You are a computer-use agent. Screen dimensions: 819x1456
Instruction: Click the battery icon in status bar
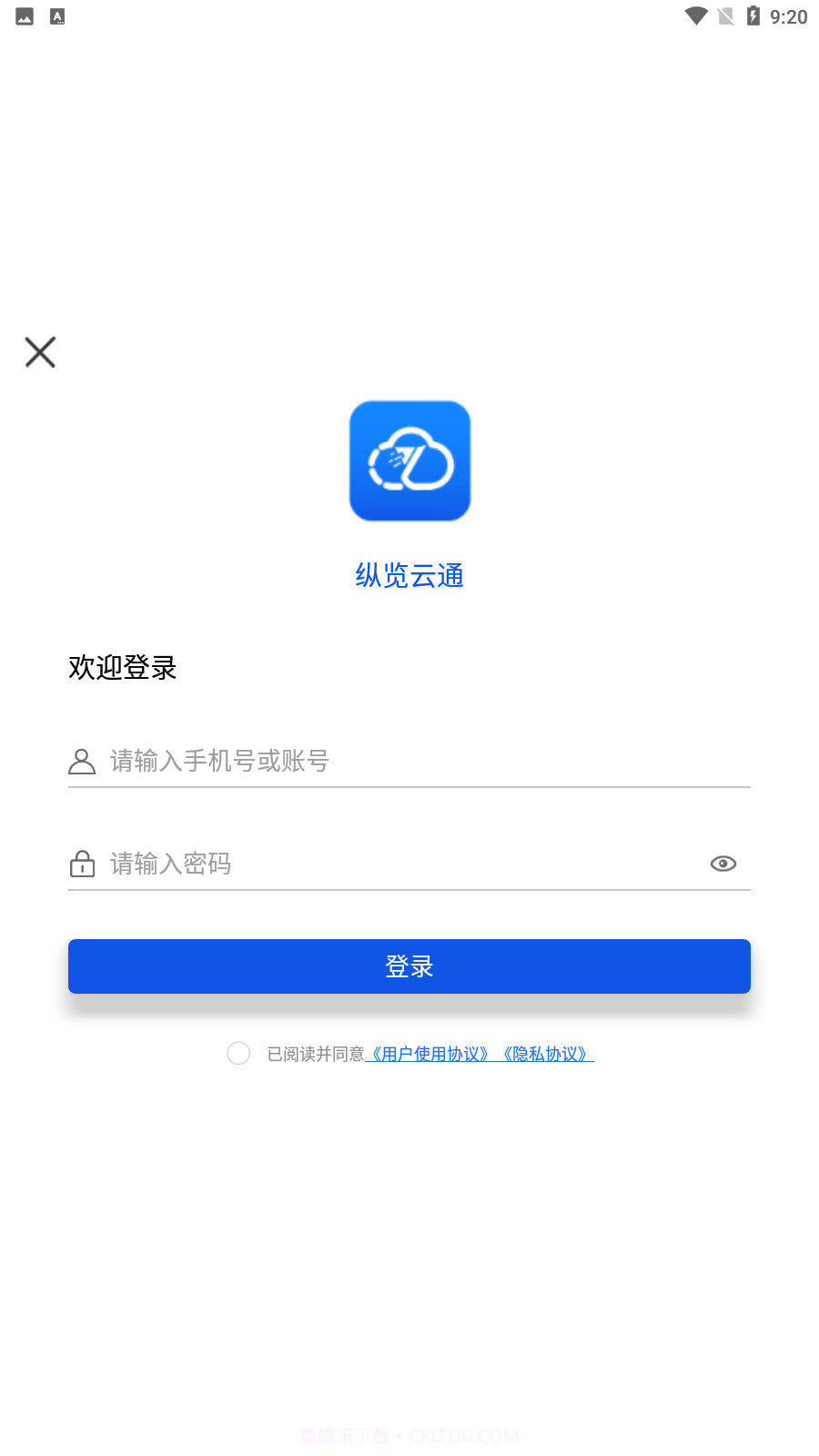coord(752,15)
